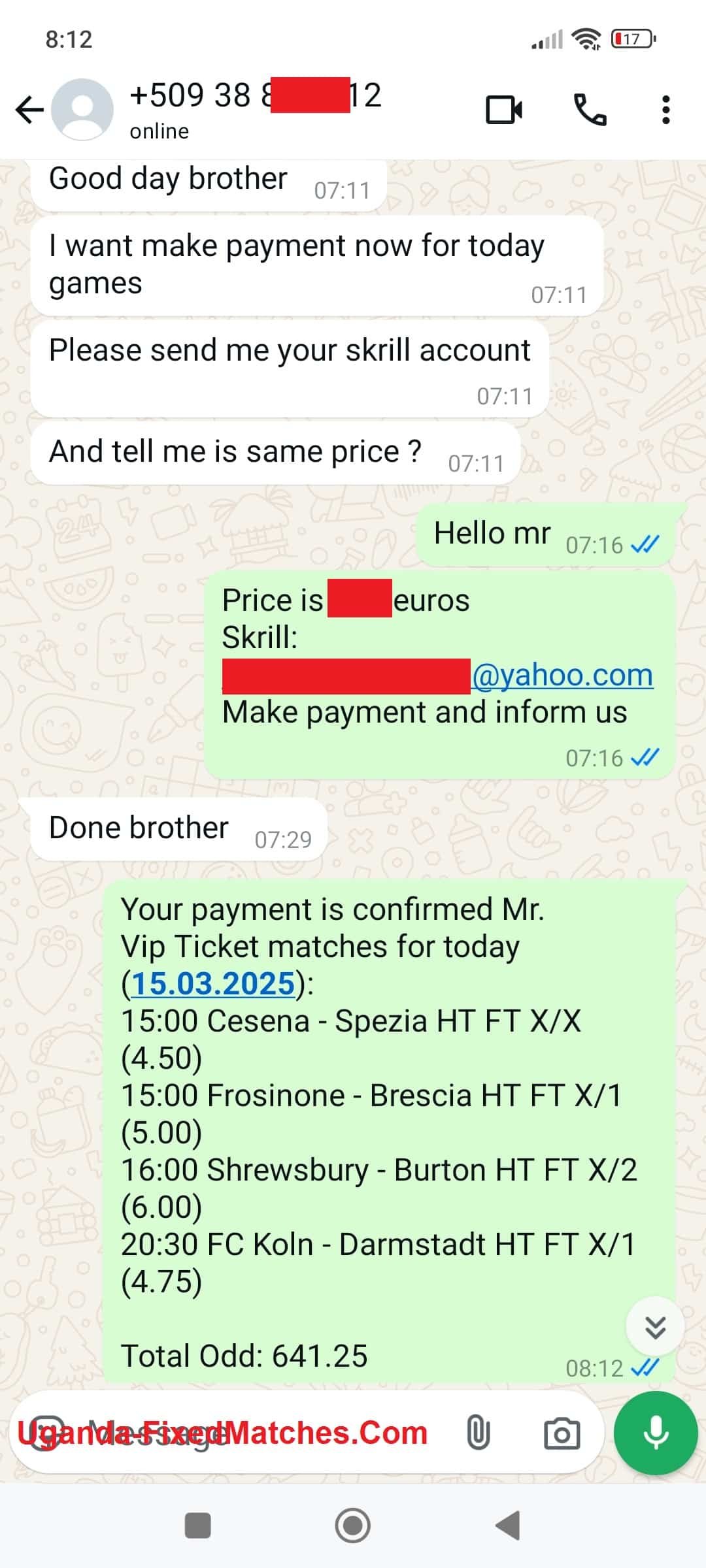Open the emoji picker
This screenshot has width=706, height=1568.
tap(47, 1433)
